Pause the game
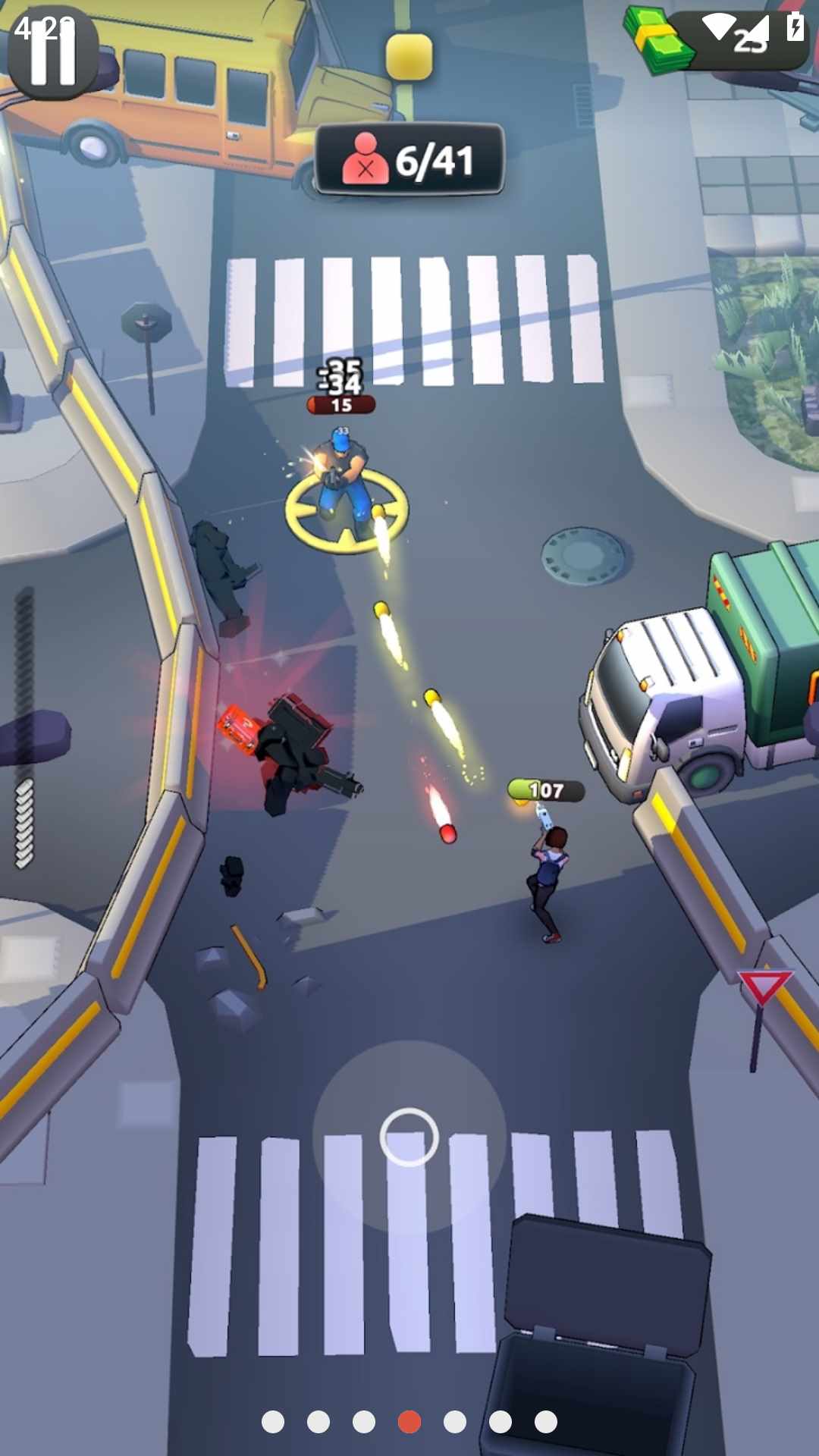819x1456 pixels. pos(52,52)
